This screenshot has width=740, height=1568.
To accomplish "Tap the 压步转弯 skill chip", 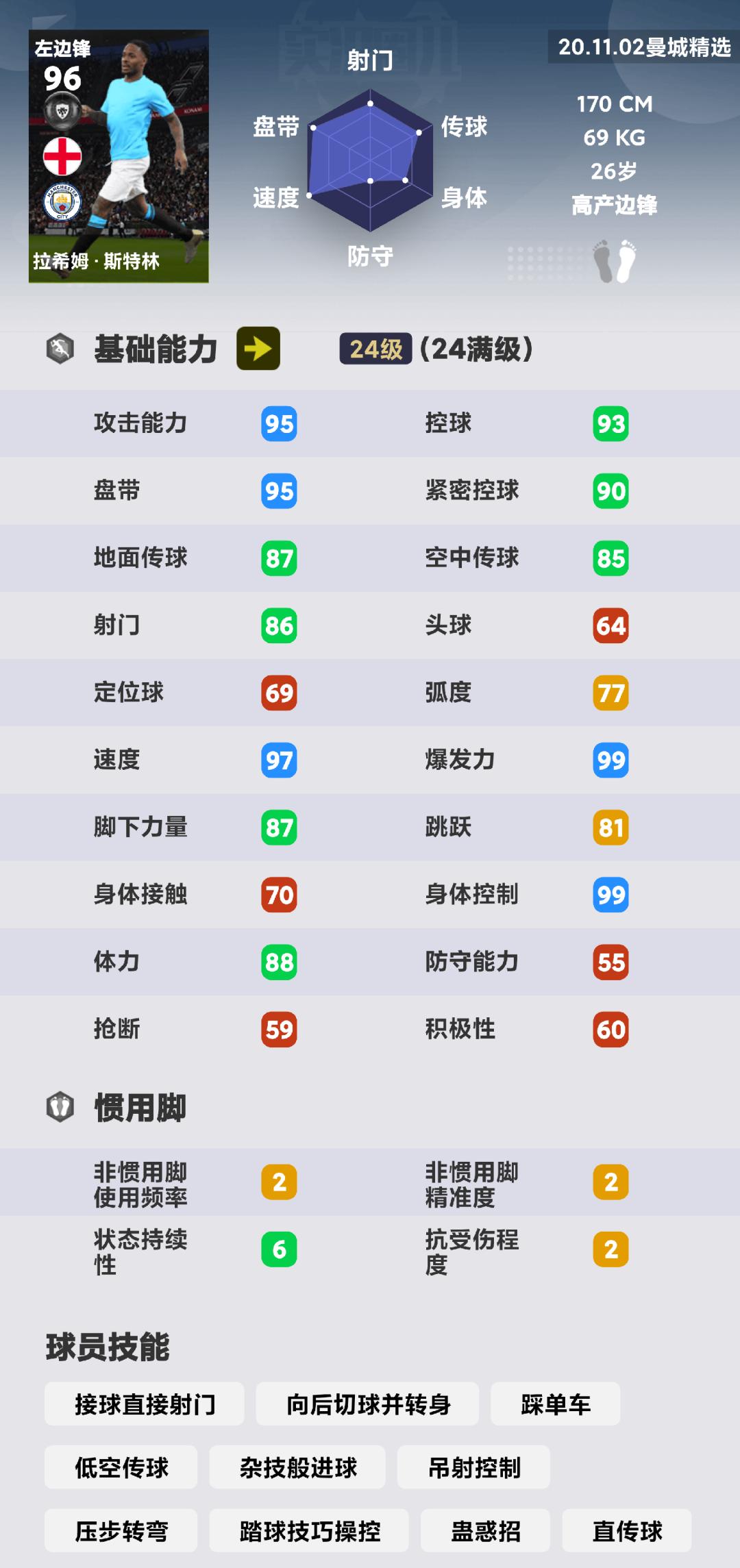I will pos(121,1531).
